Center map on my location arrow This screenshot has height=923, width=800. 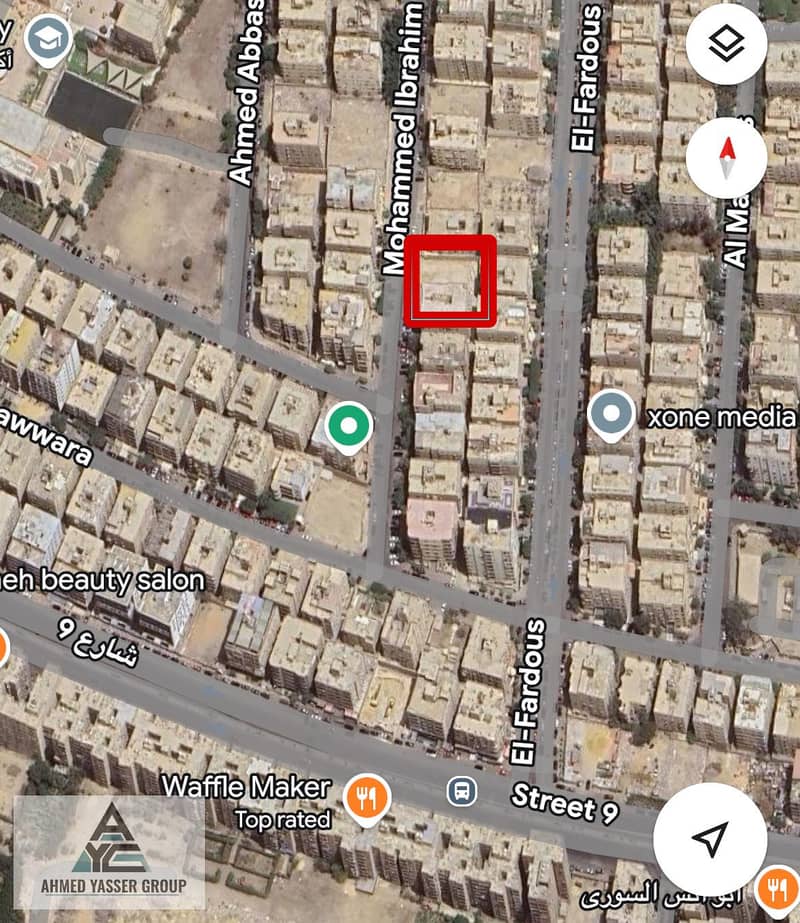711,839
